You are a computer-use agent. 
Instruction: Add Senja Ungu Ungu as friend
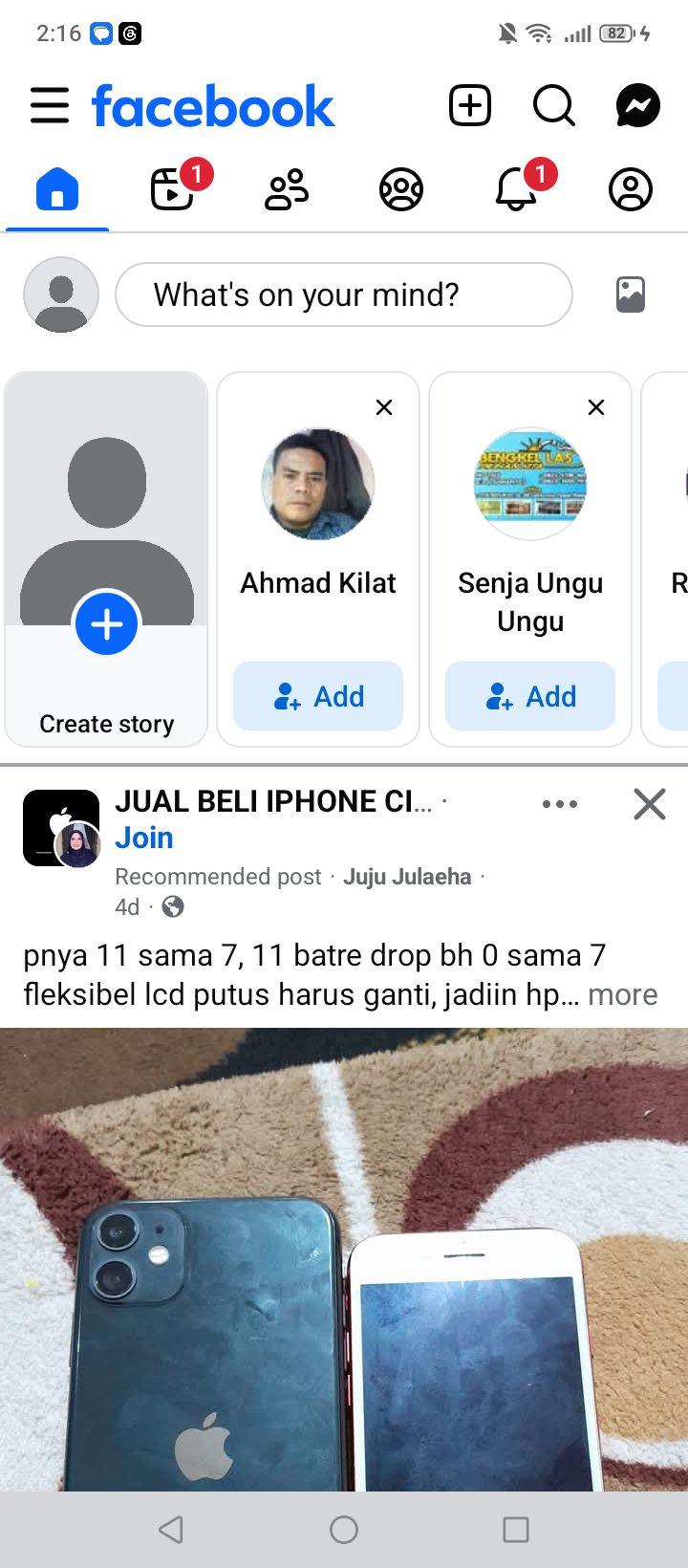[x=530, y=696]
